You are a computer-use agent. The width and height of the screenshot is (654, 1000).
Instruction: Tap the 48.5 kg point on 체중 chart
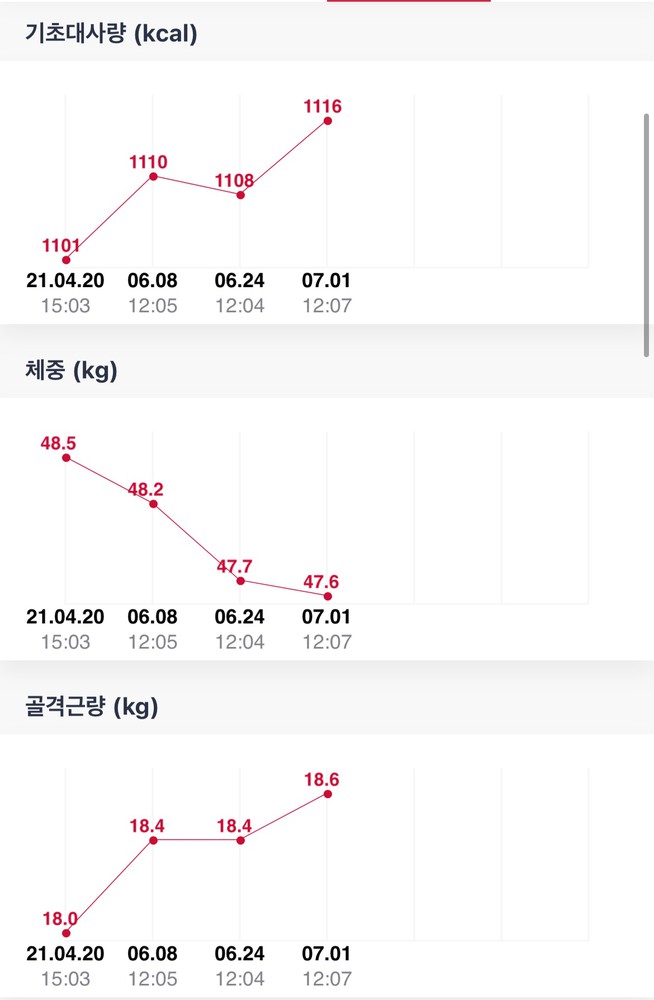point(66,457)
